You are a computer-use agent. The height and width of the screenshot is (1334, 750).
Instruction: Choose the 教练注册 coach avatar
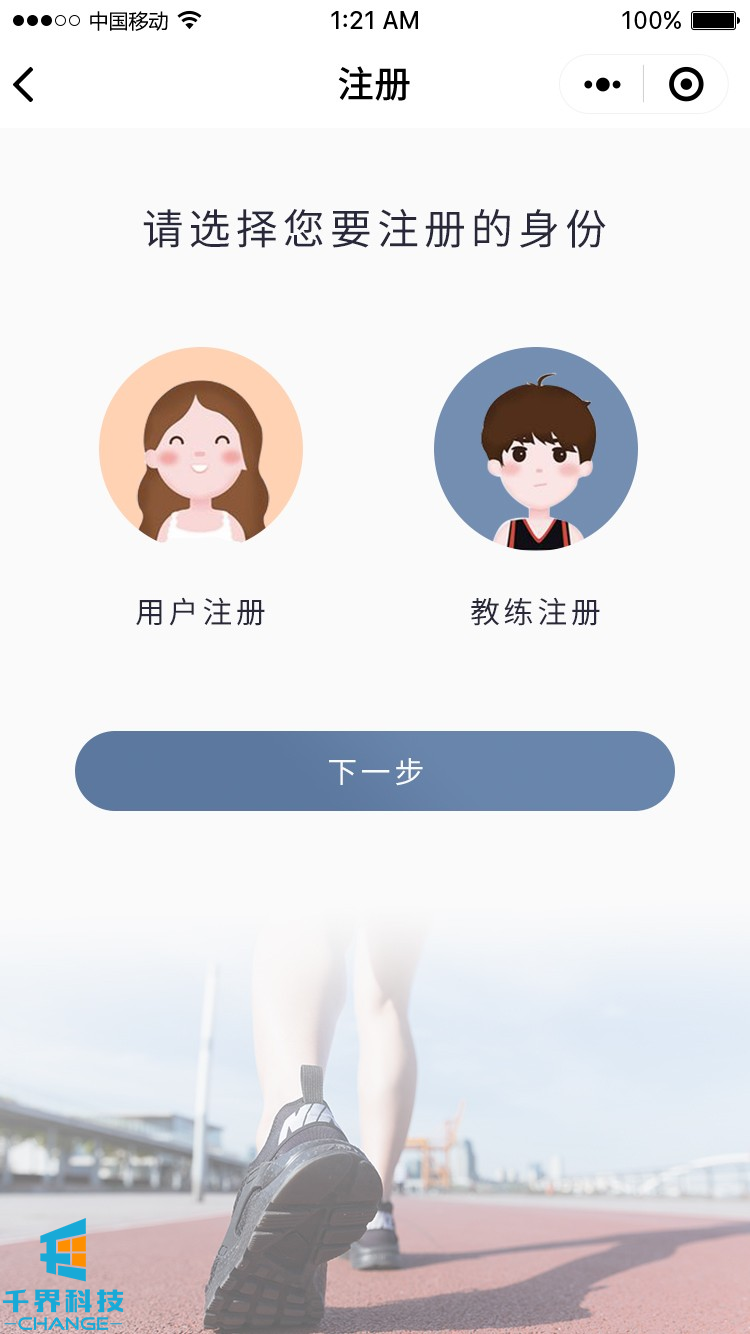click(536, 448)
